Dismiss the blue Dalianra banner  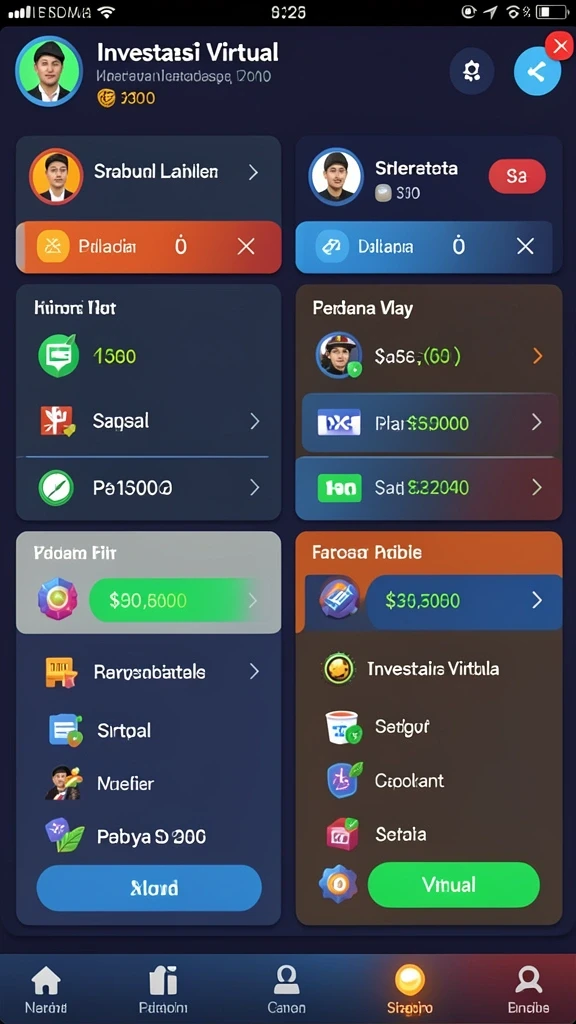[525, 246]
